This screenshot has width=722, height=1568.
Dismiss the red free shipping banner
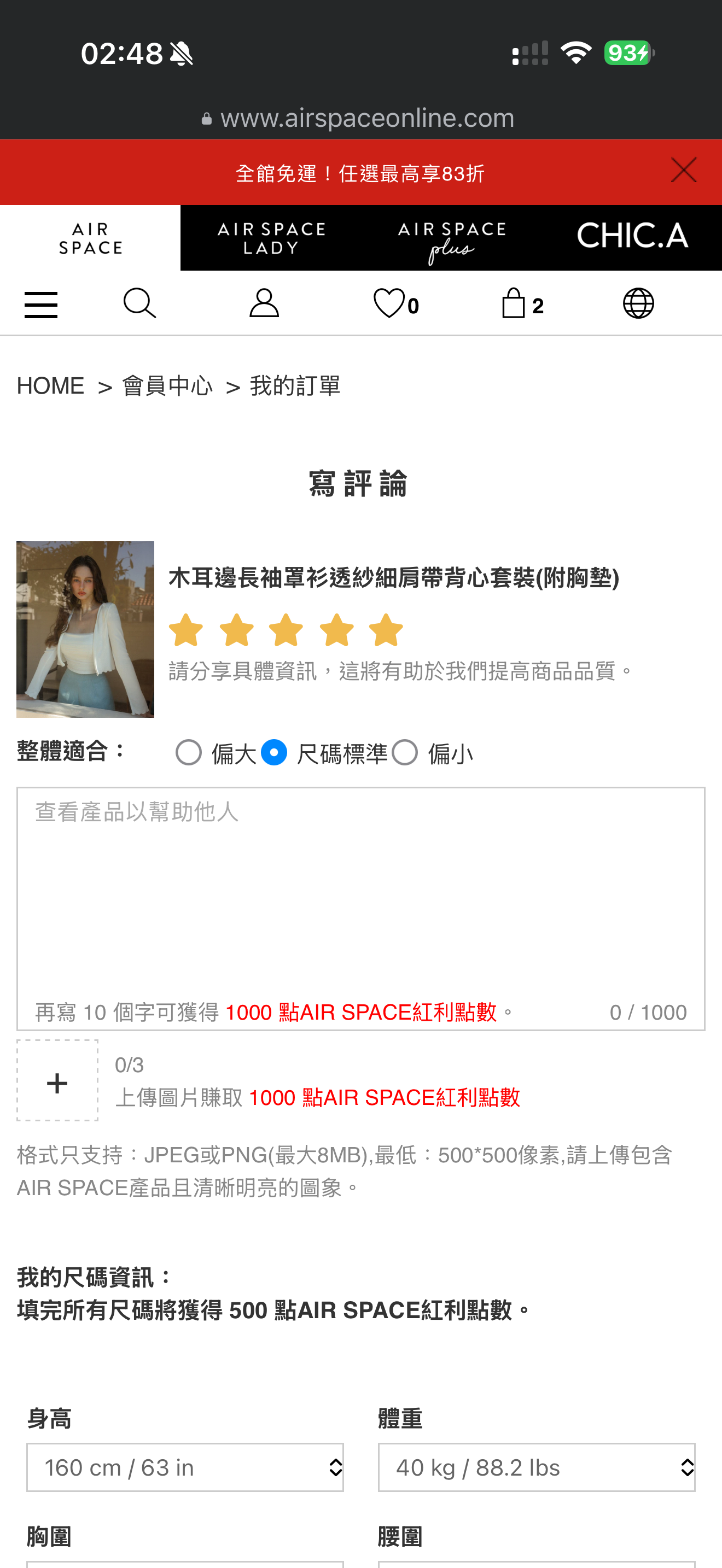point(683,171)
